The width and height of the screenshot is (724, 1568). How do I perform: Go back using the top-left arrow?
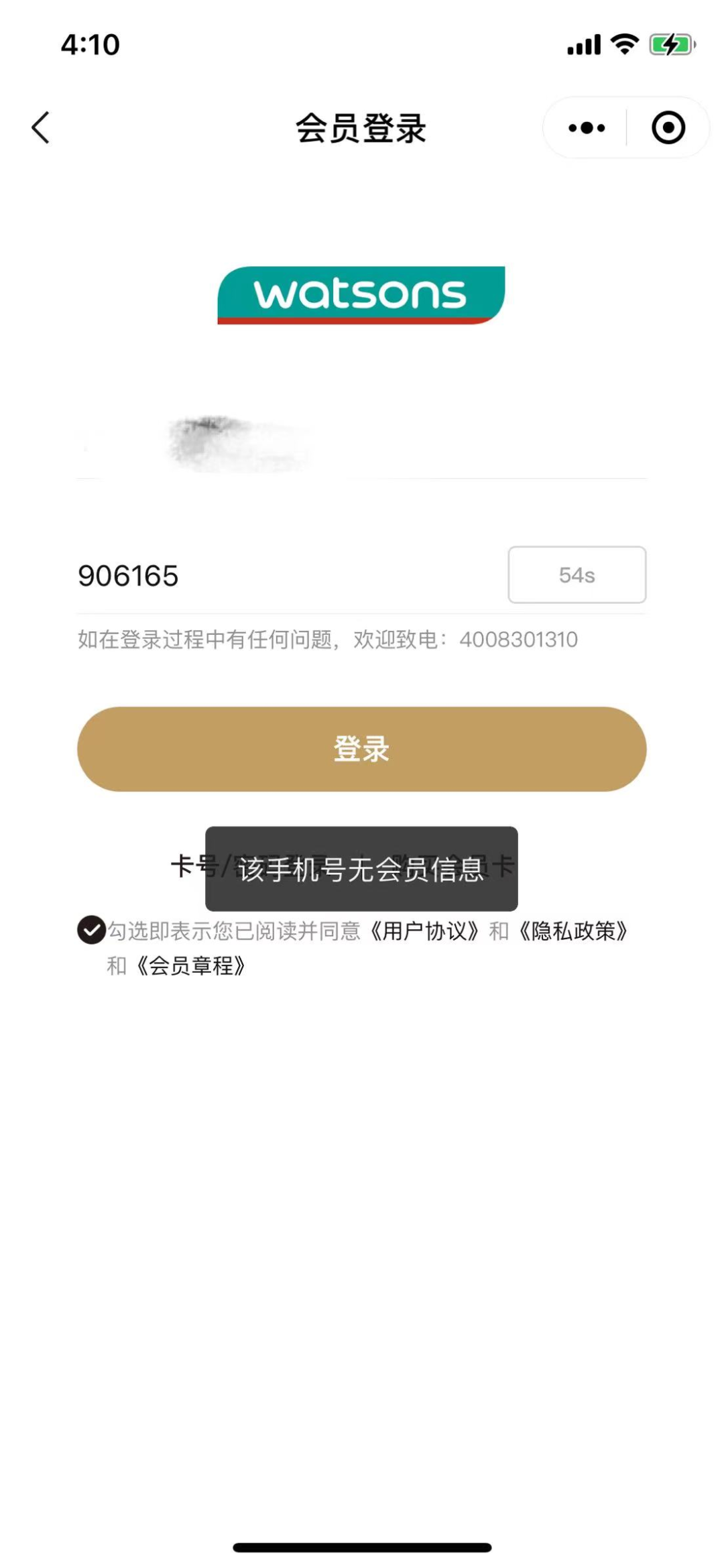click(41, 127)
